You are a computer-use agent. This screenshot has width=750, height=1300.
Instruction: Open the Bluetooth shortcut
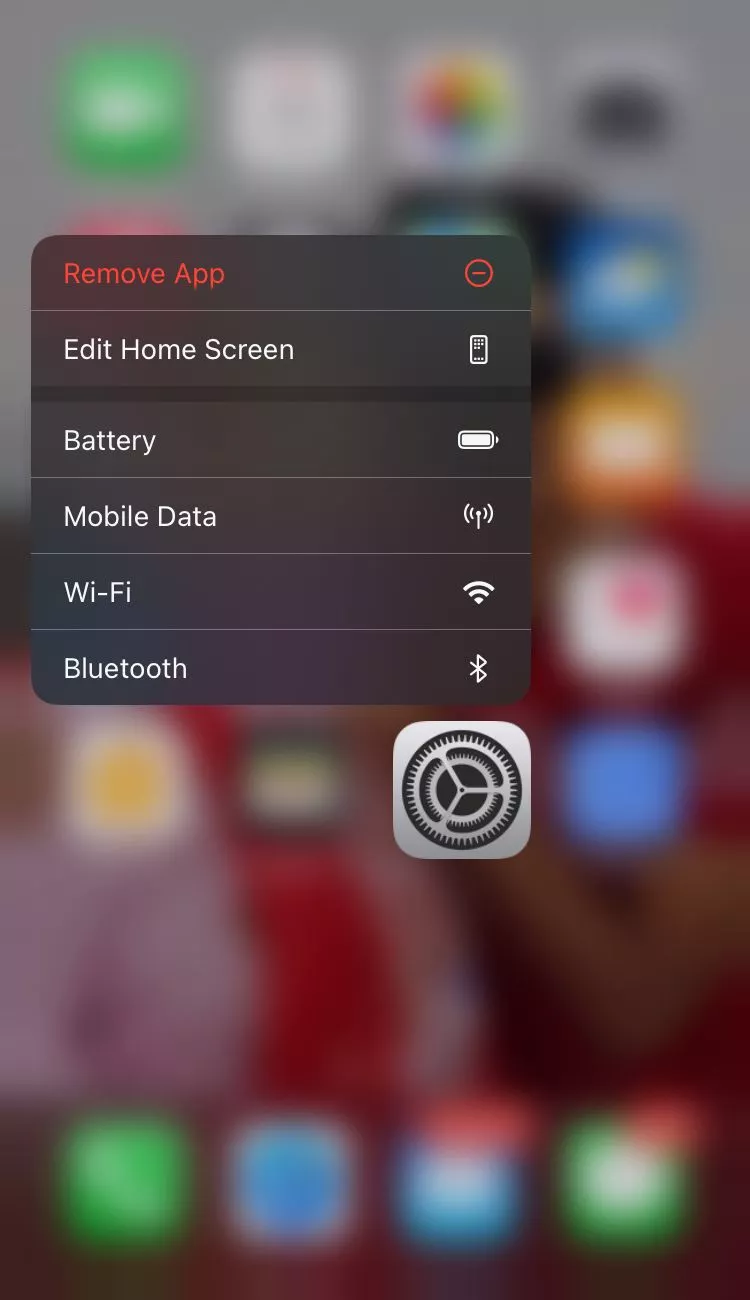pos(281,668)
